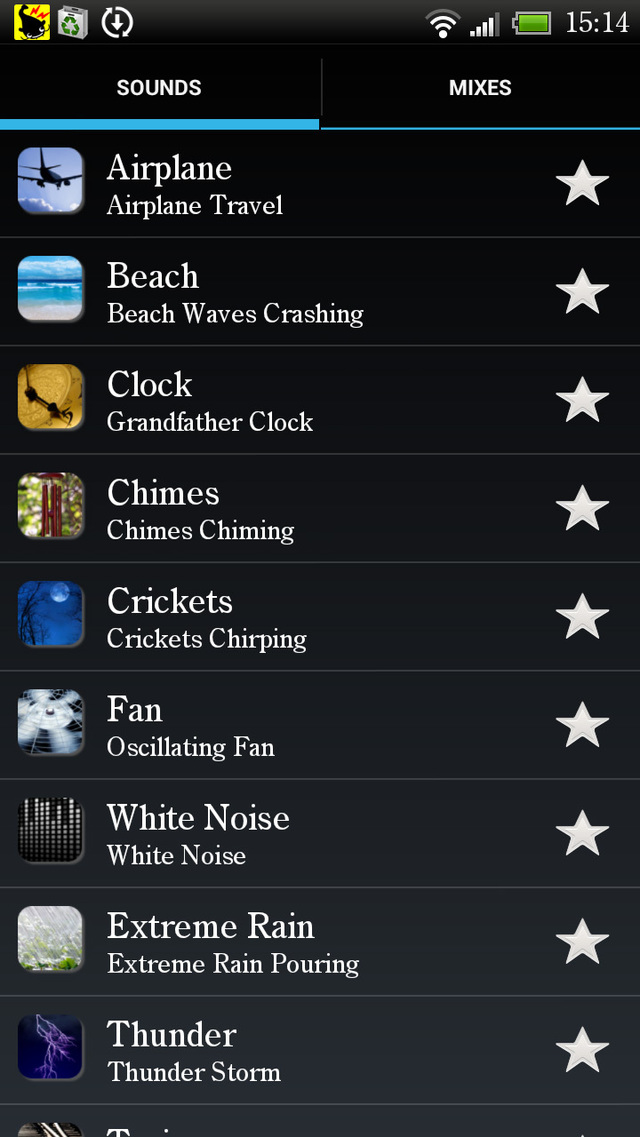
Task: Select the Sounds tab
Action: [x=159, y=88]
